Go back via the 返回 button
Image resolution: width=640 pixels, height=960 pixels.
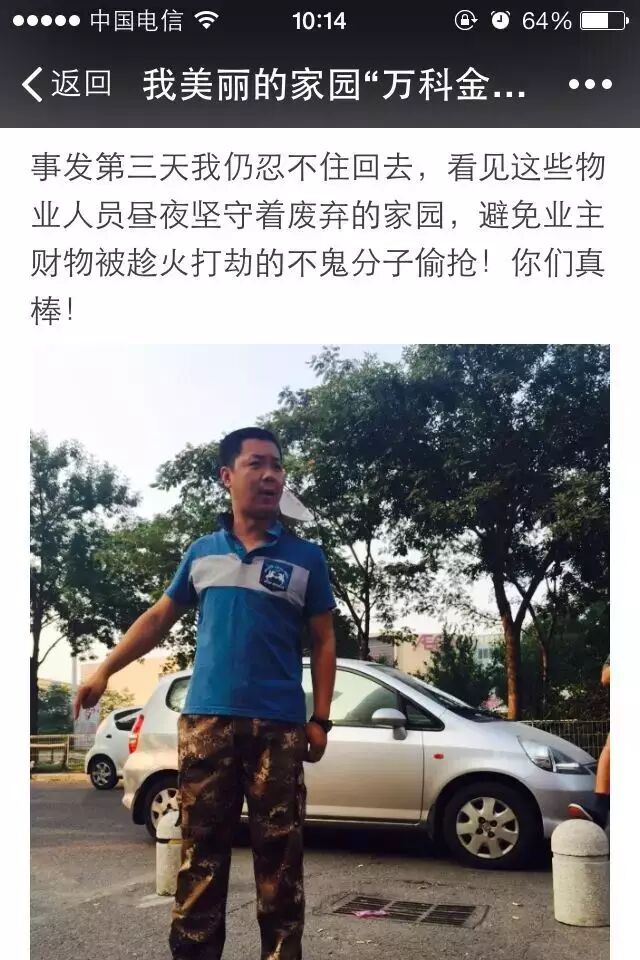tap(66, 84)
